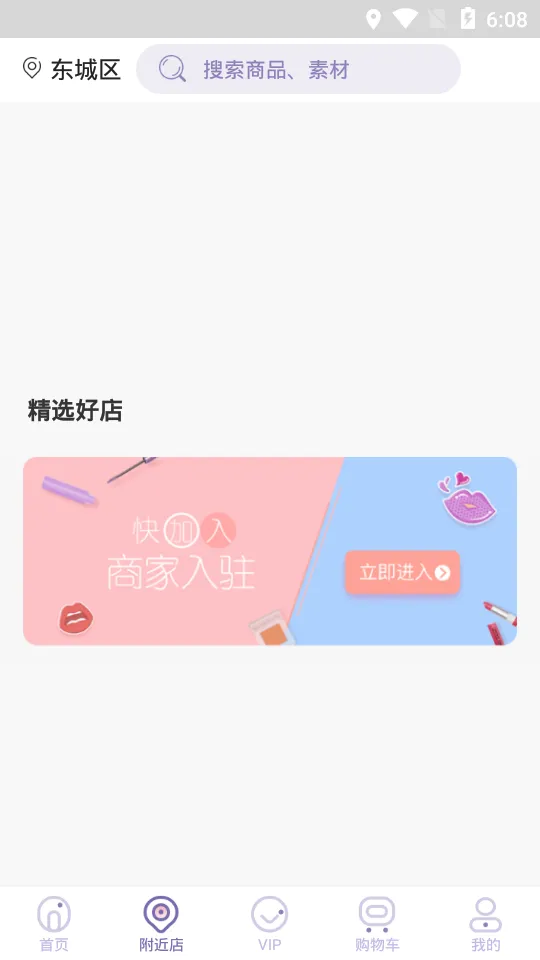This screenshot has width=540, height=960.
Task: Tap the 立即进入 button on the banner
Action: (x=402, y=572)
